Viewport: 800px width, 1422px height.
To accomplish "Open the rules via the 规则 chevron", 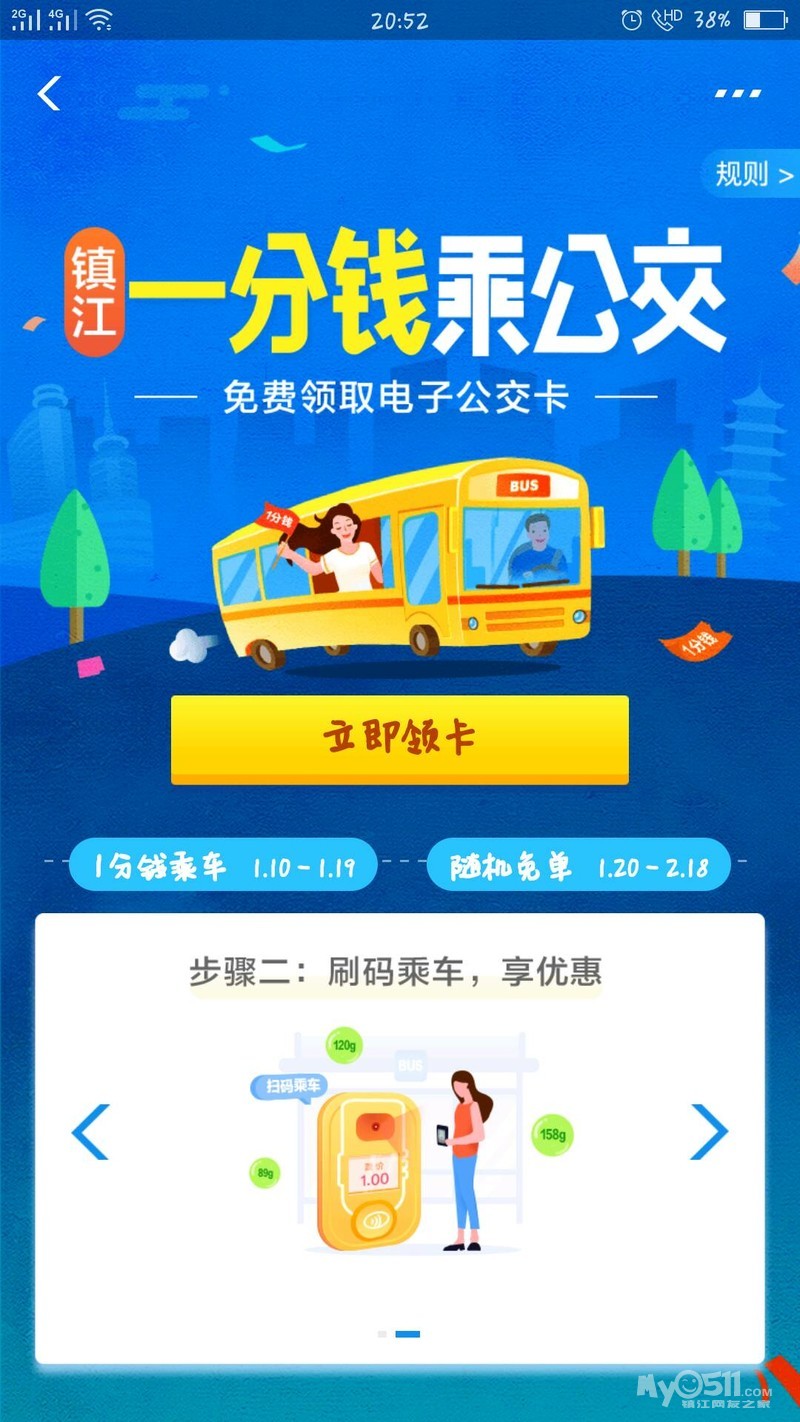I will click(x=748, y=173).
